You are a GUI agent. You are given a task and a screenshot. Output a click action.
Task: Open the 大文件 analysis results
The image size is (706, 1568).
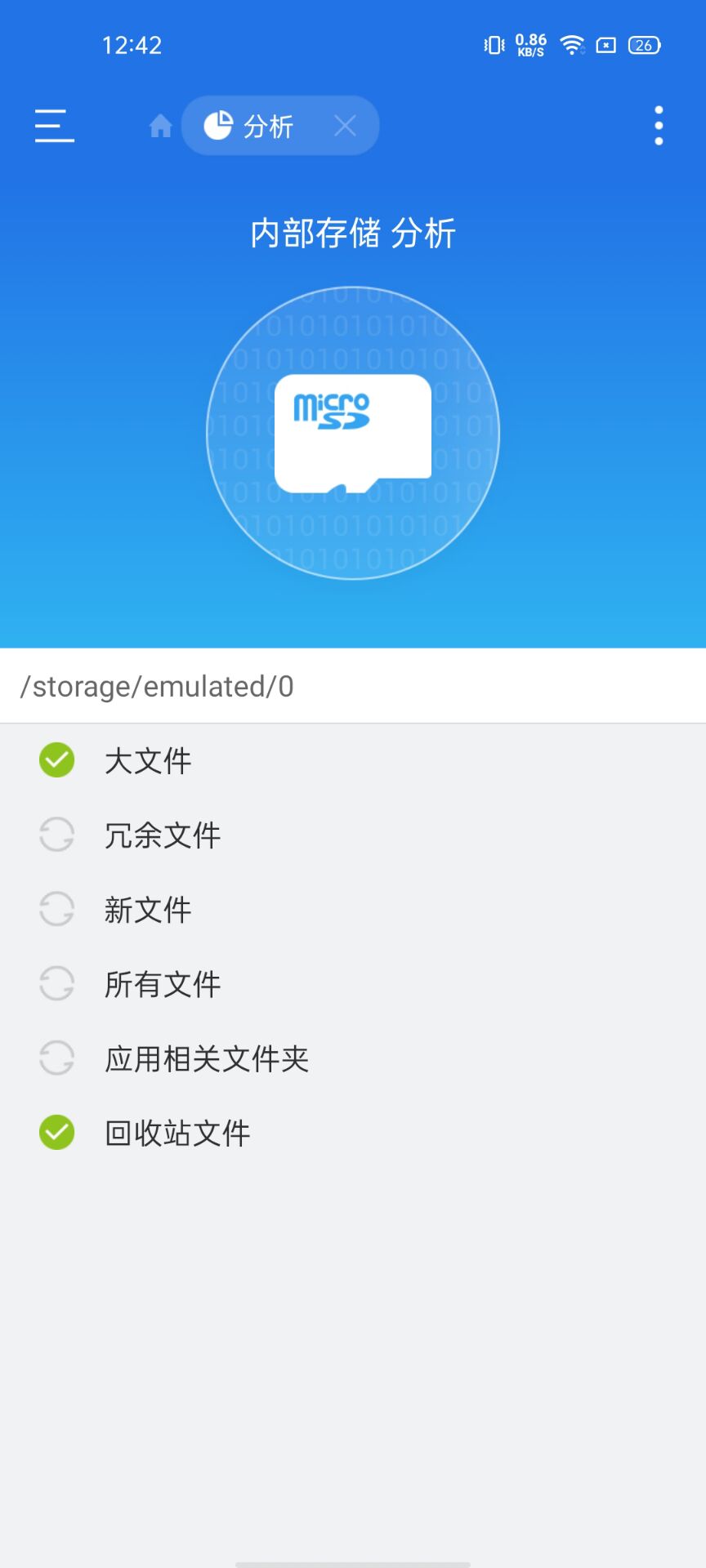coord(148,760)
